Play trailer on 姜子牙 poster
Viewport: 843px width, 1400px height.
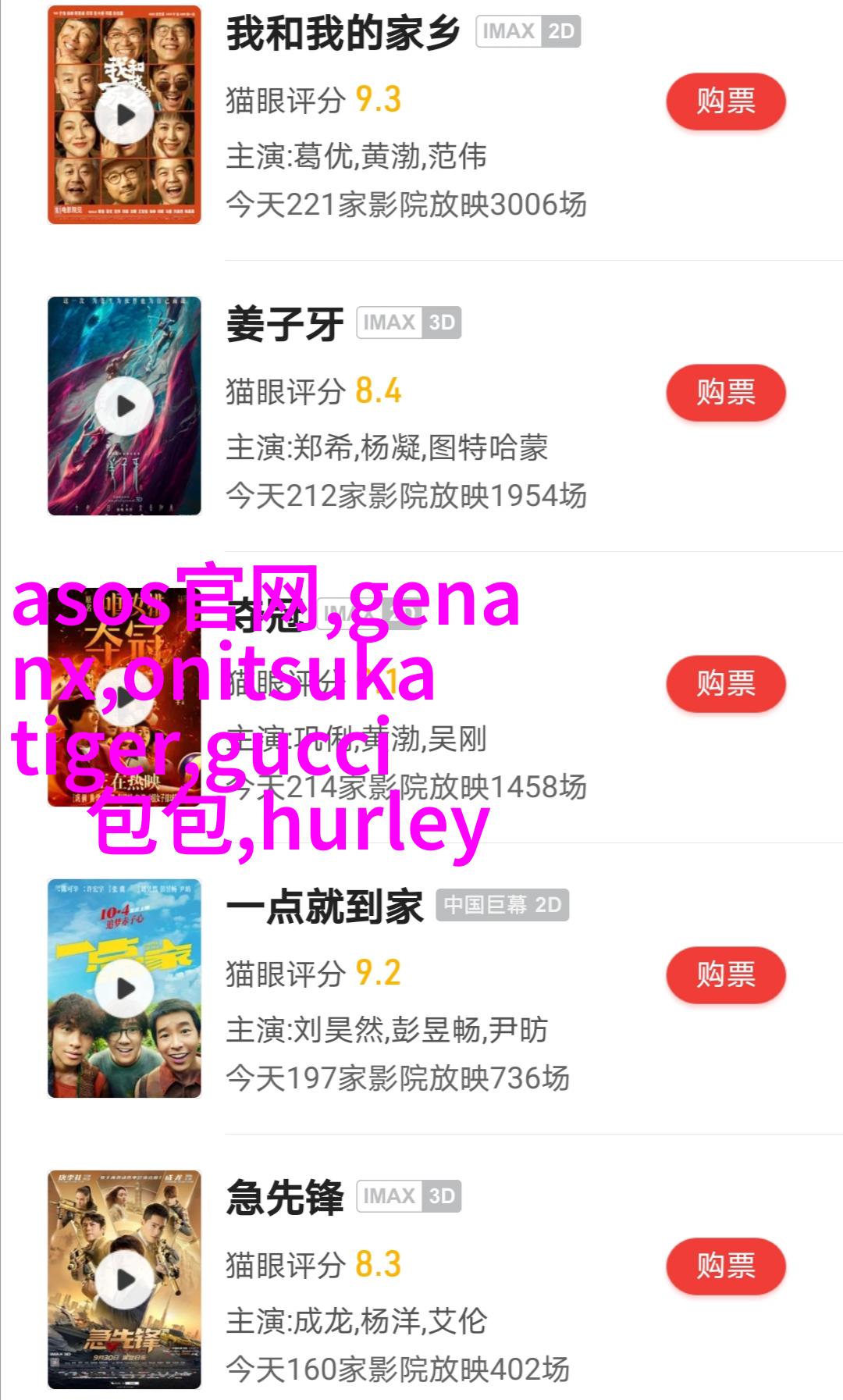click(125, 406)
